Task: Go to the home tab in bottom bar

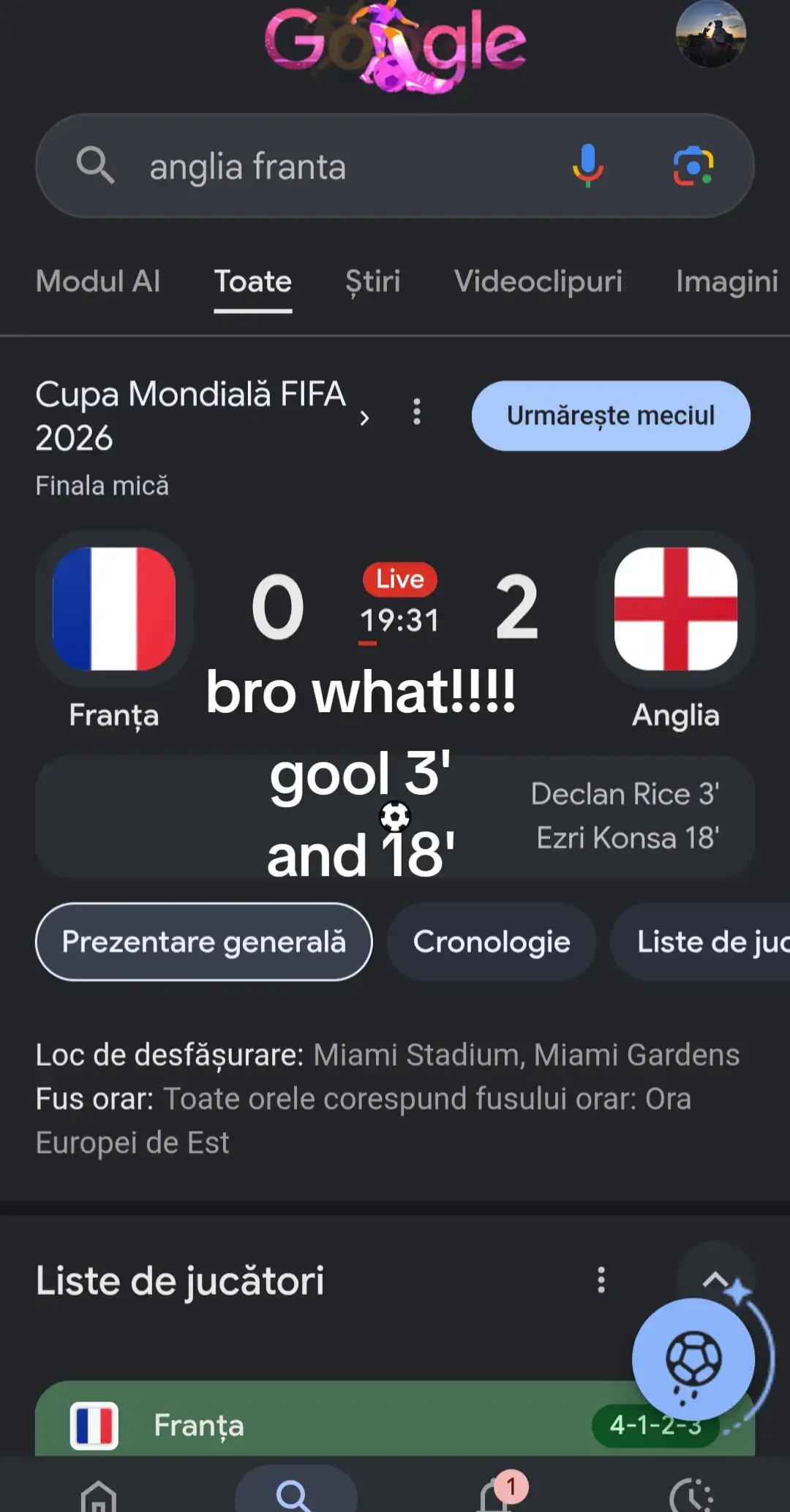Action: tap(99, 1494)
